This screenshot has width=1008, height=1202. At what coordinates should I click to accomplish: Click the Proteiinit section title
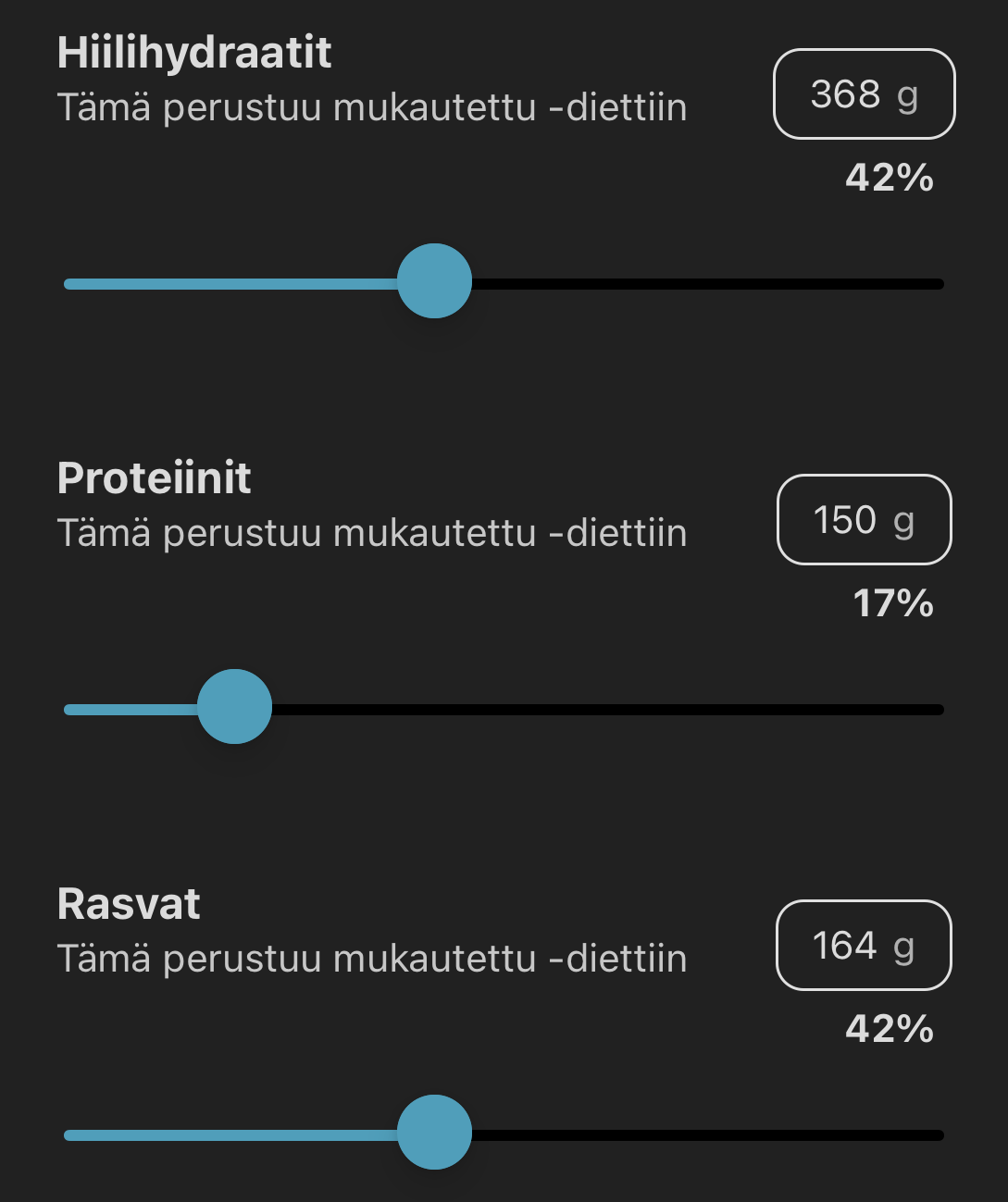click(155, 478)
